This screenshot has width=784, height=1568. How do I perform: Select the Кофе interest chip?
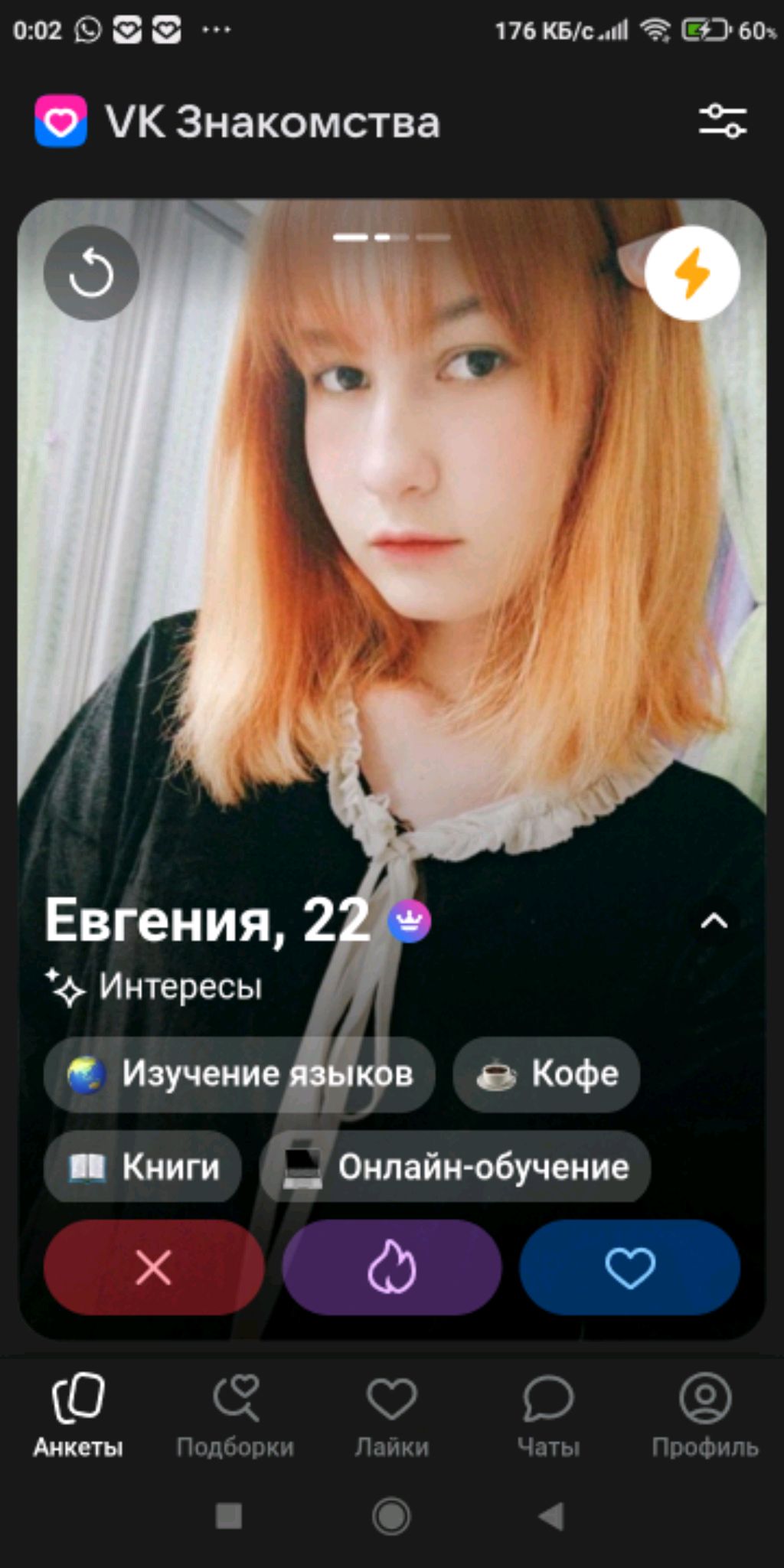(x=547, y=1074)
